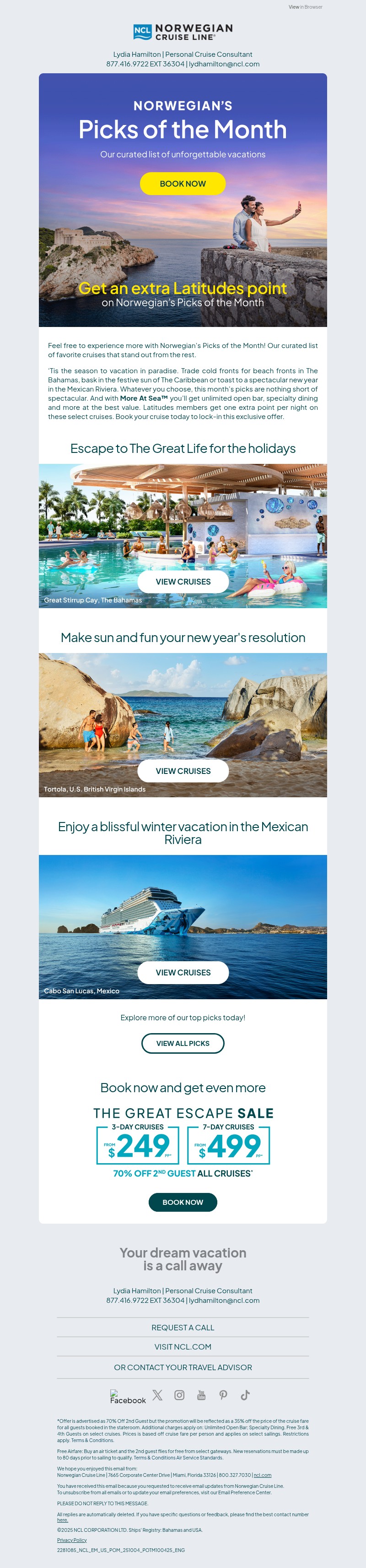The width and height of the screenshot is (366, 1568).
Task: Tap the yellow Book Now button
Action: tap(183, 184)
